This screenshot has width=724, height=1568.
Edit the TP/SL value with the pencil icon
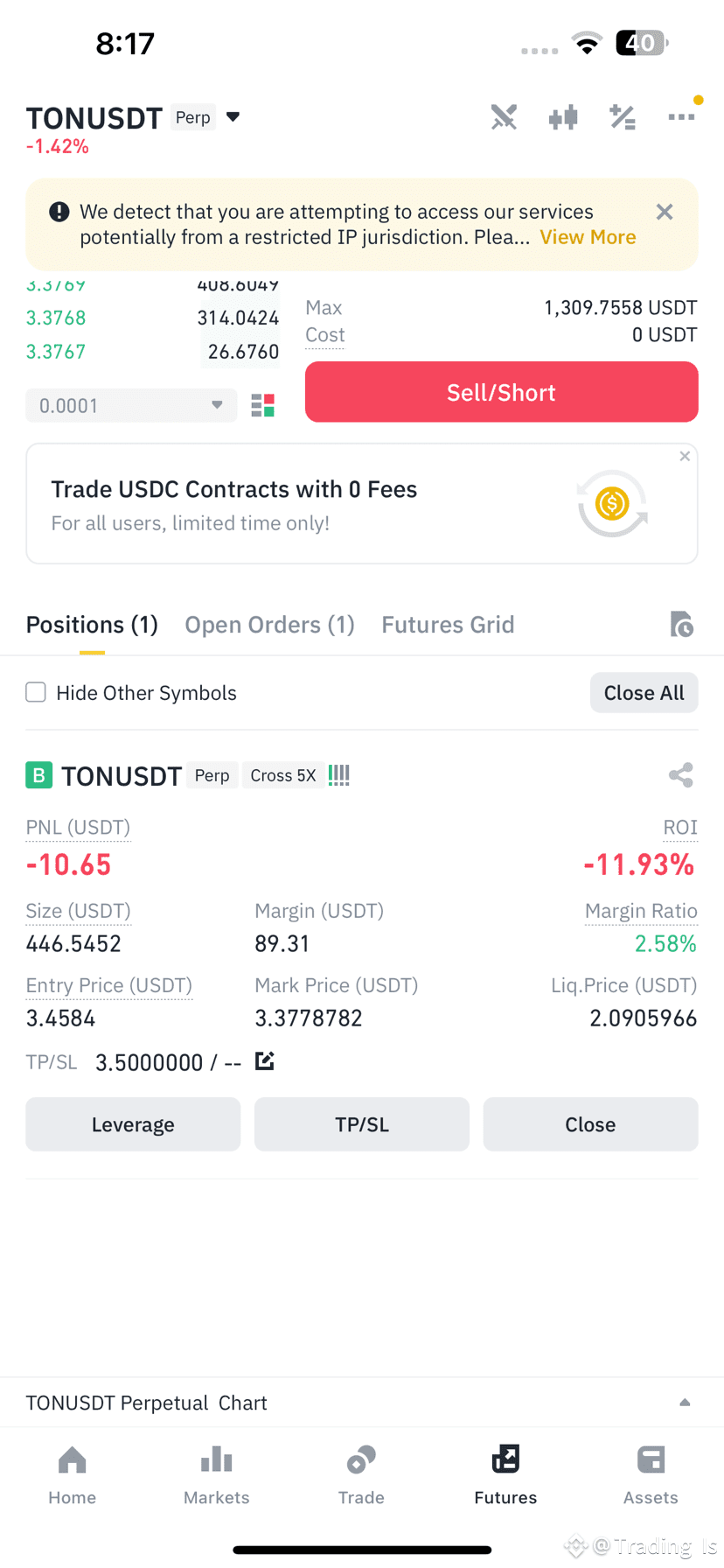(x=265, y=1061)
